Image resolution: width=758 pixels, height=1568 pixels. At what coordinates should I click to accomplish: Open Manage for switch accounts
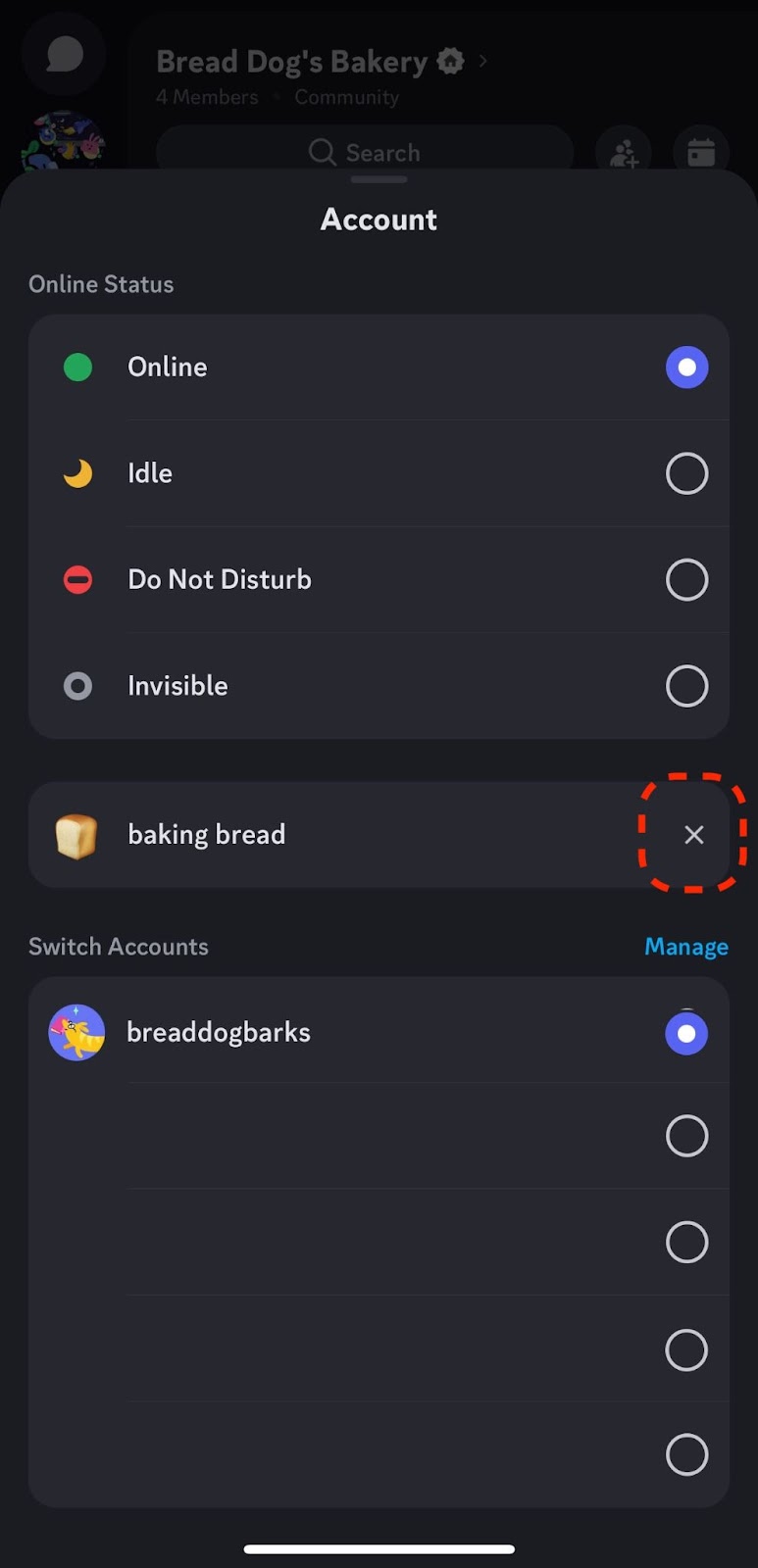click(686, 947)
